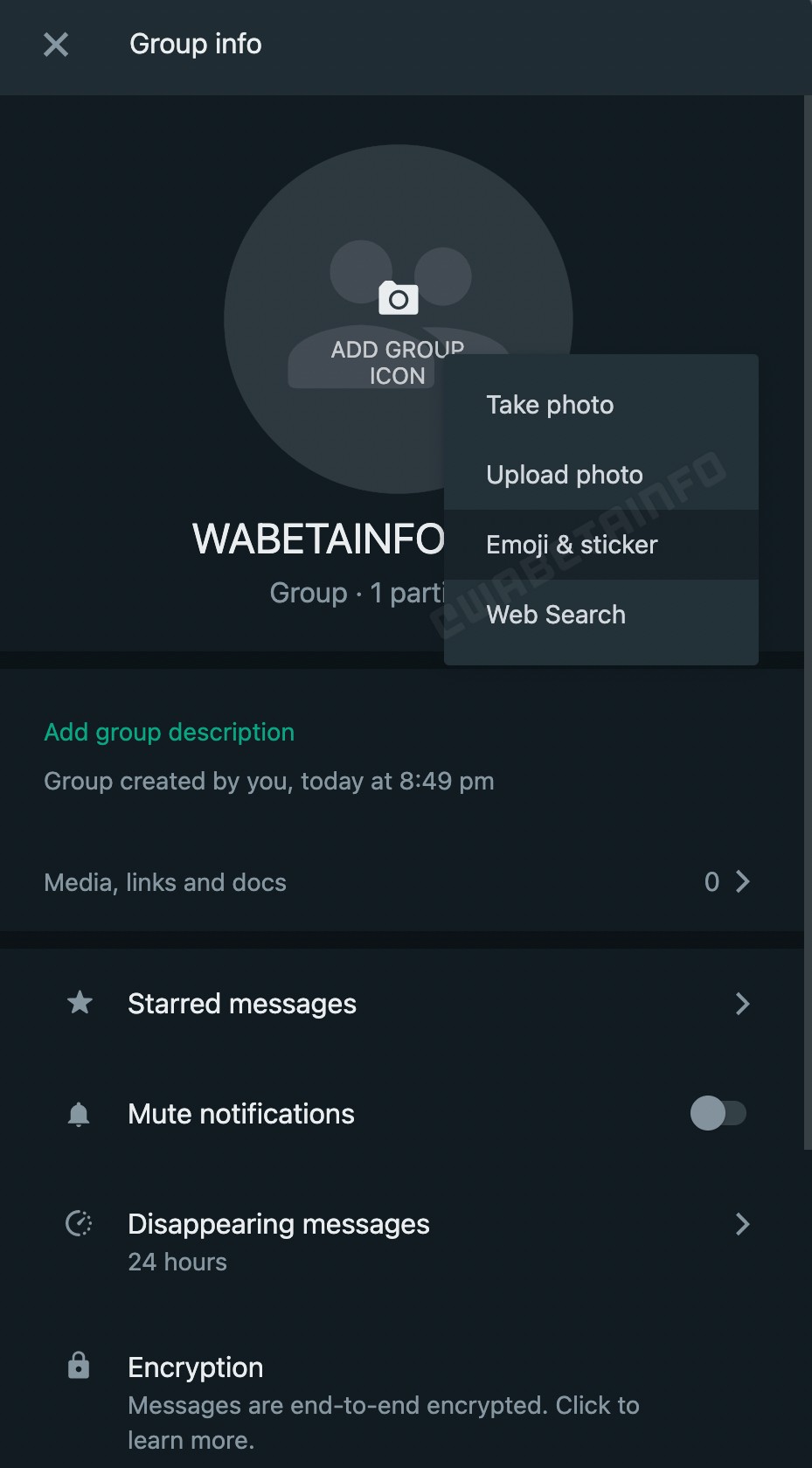Open Media, links and docs
Image resolution: width=812 pixels, height=1468 pixels.
coord(401,882)
